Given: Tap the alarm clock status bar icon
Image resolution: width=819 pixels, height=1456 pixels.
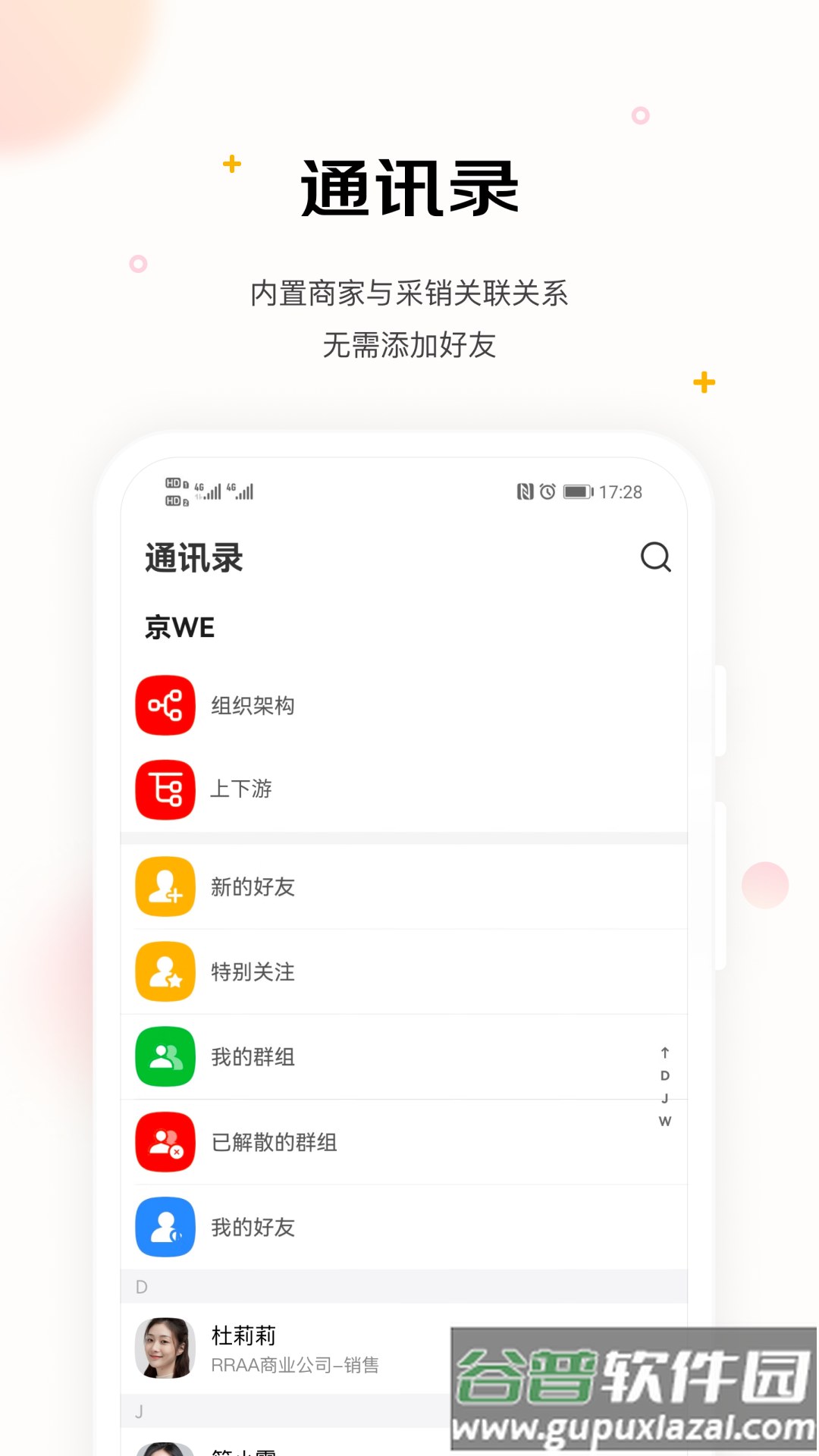Looking at the screenshot, I should coord(549,491).
